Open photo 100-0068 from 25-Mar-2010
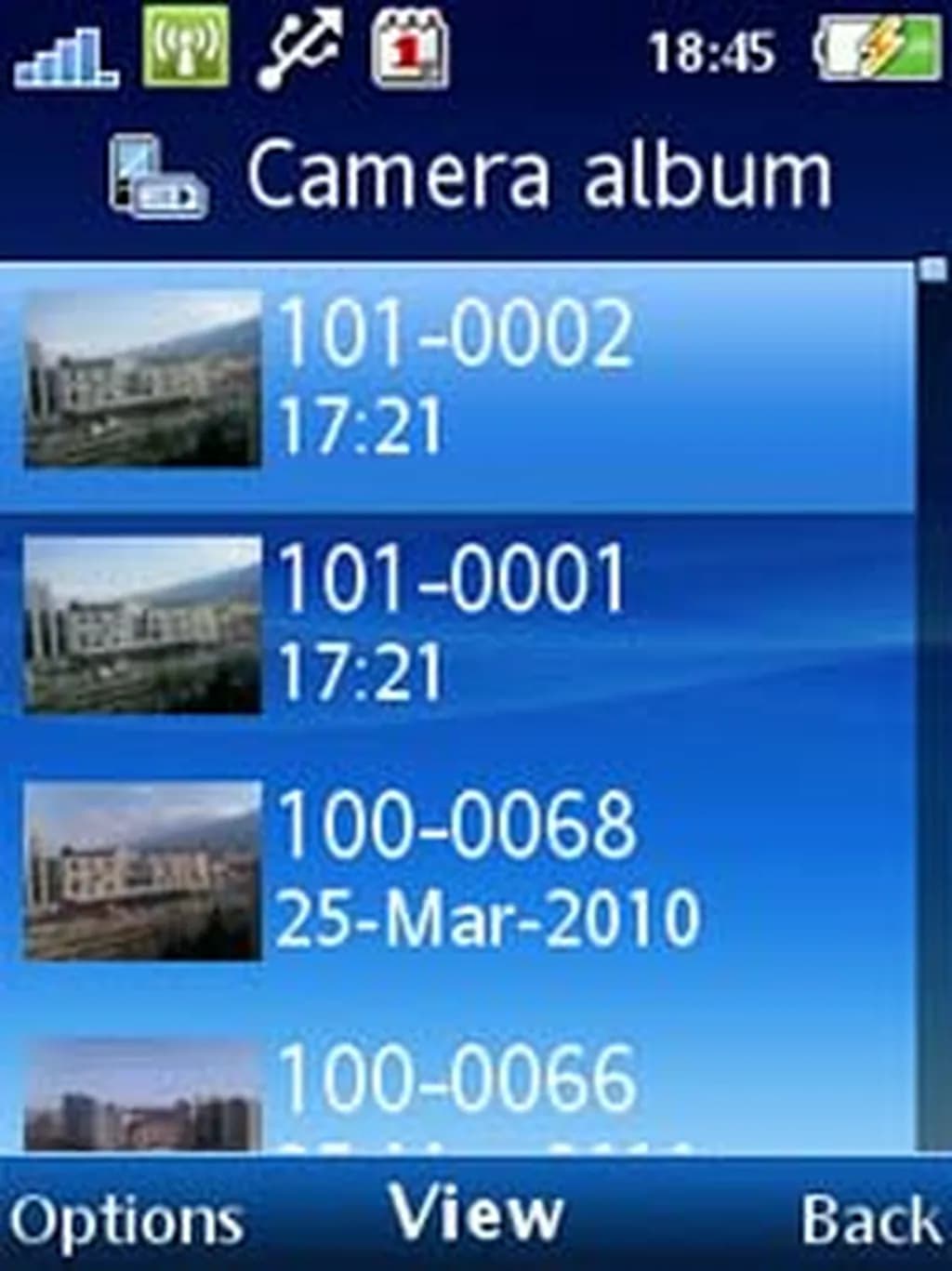952x1271 pixels. click(x=456, y=870)
